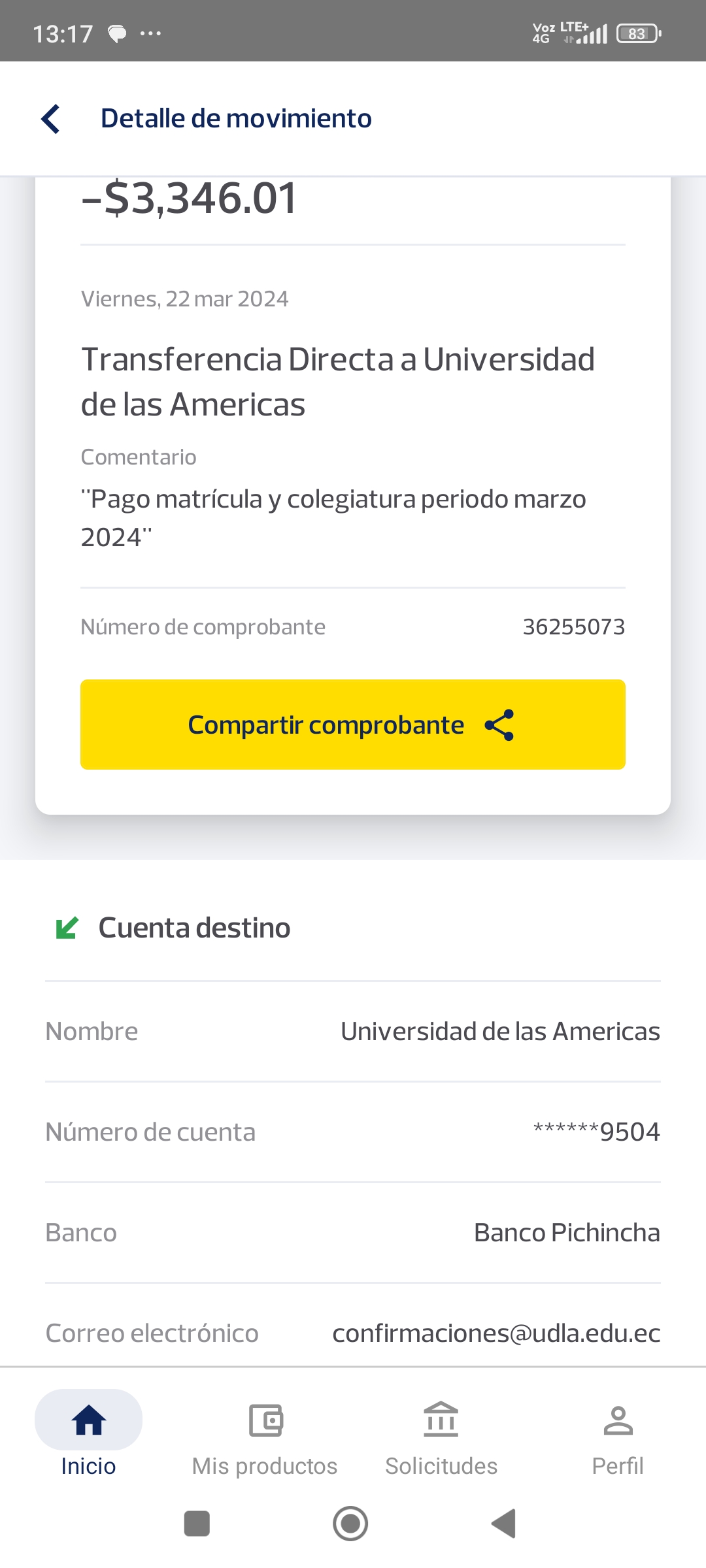Tap the system back triangle button
The width and height of the screenshot is (706, 1568).
pyautogui.click(x=504, y=1523)
